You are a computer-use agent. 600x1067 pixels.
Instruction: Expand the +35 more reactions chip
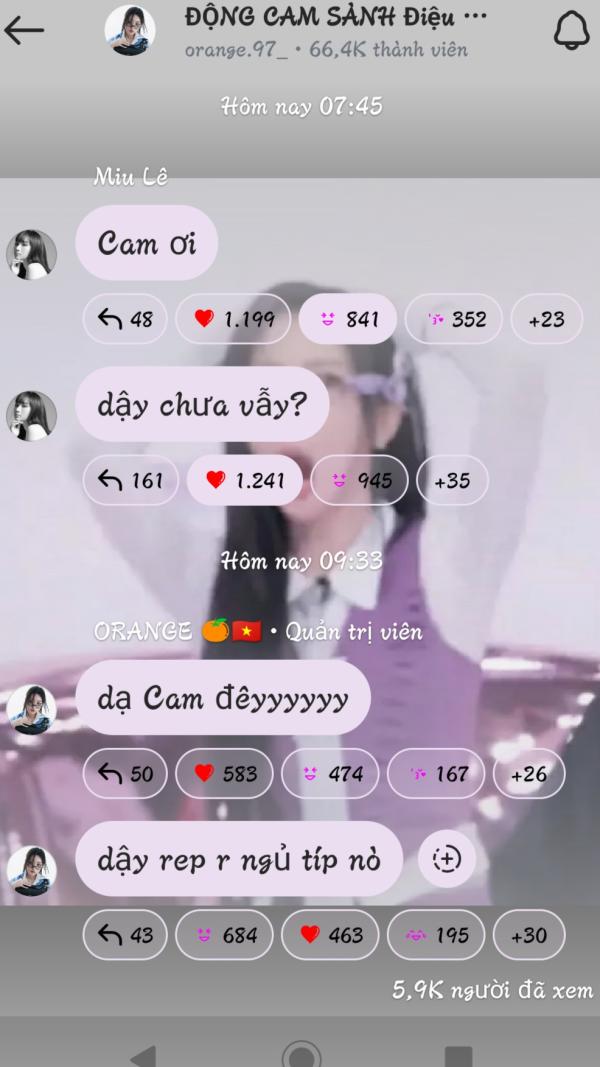tap(452, 480)
